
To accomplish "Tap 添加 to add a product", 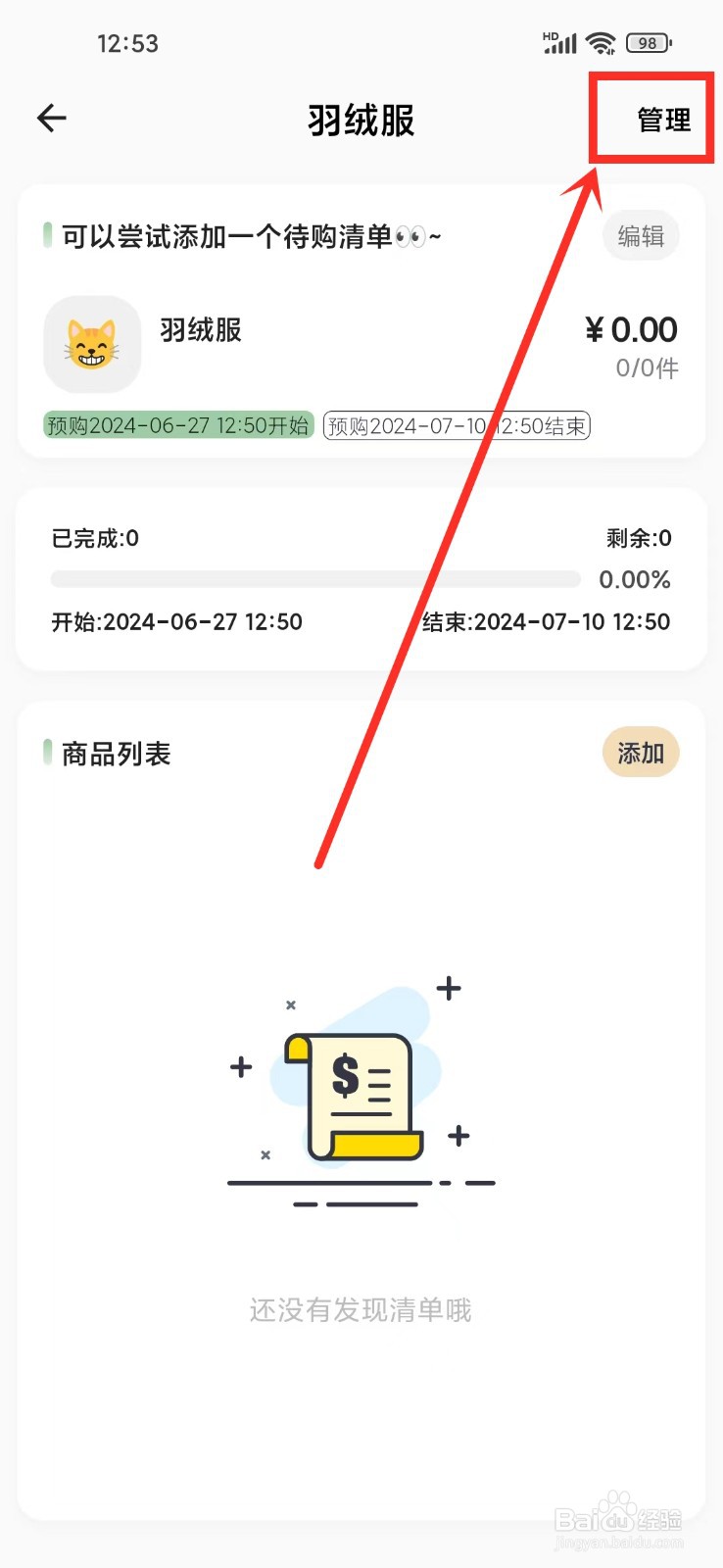I will (639, 752).
